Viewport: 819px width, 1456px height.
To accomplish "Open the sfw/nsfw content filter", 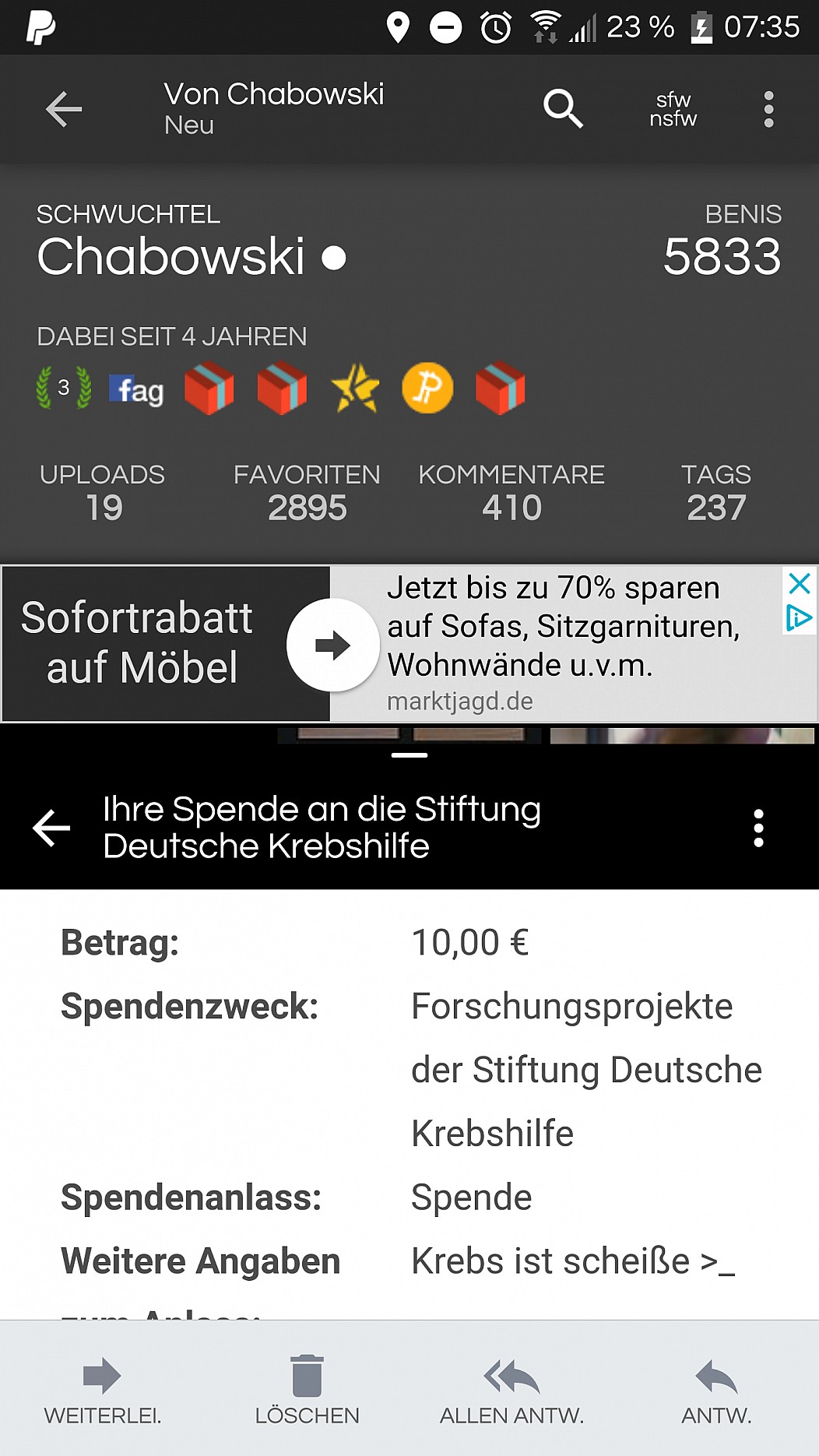I will click(673, 109).
